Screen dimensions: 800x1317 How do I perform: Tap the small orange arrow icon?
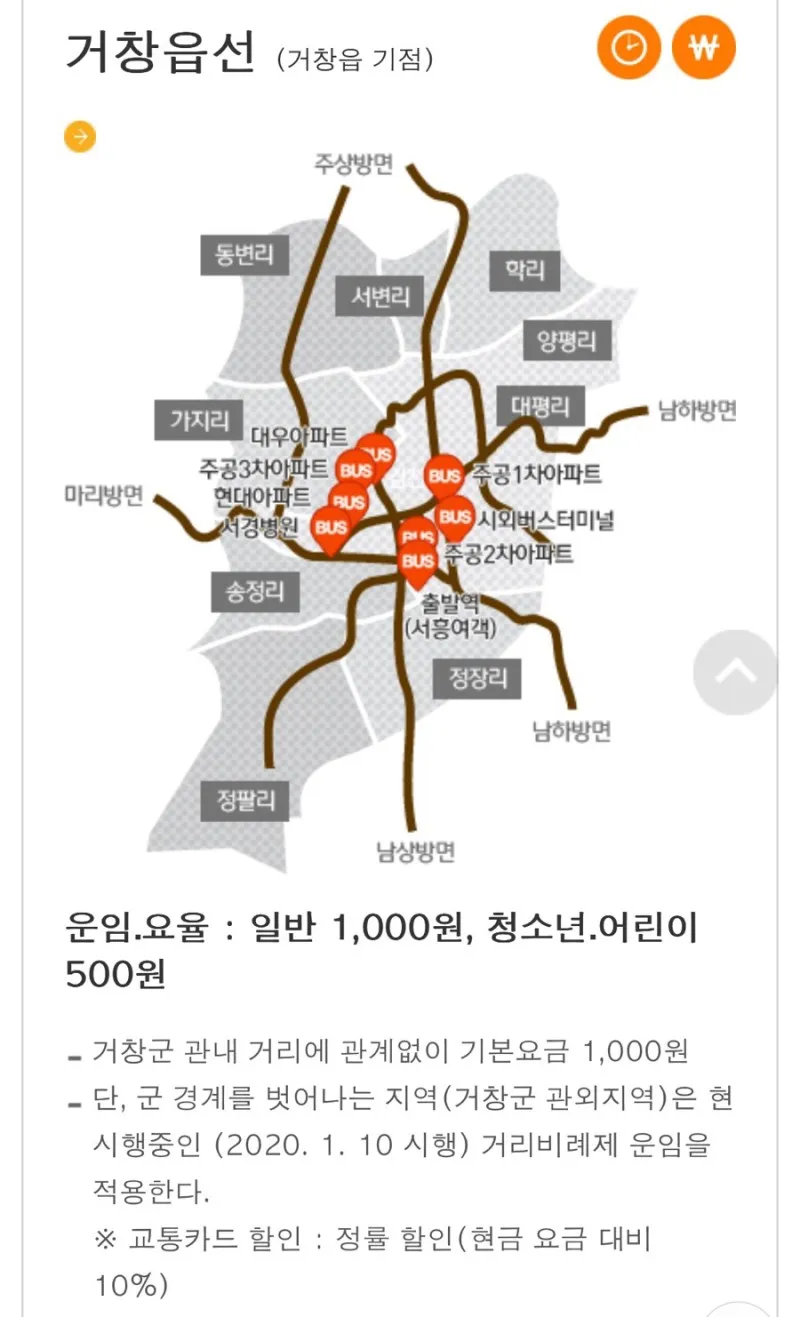coord(80,137)
